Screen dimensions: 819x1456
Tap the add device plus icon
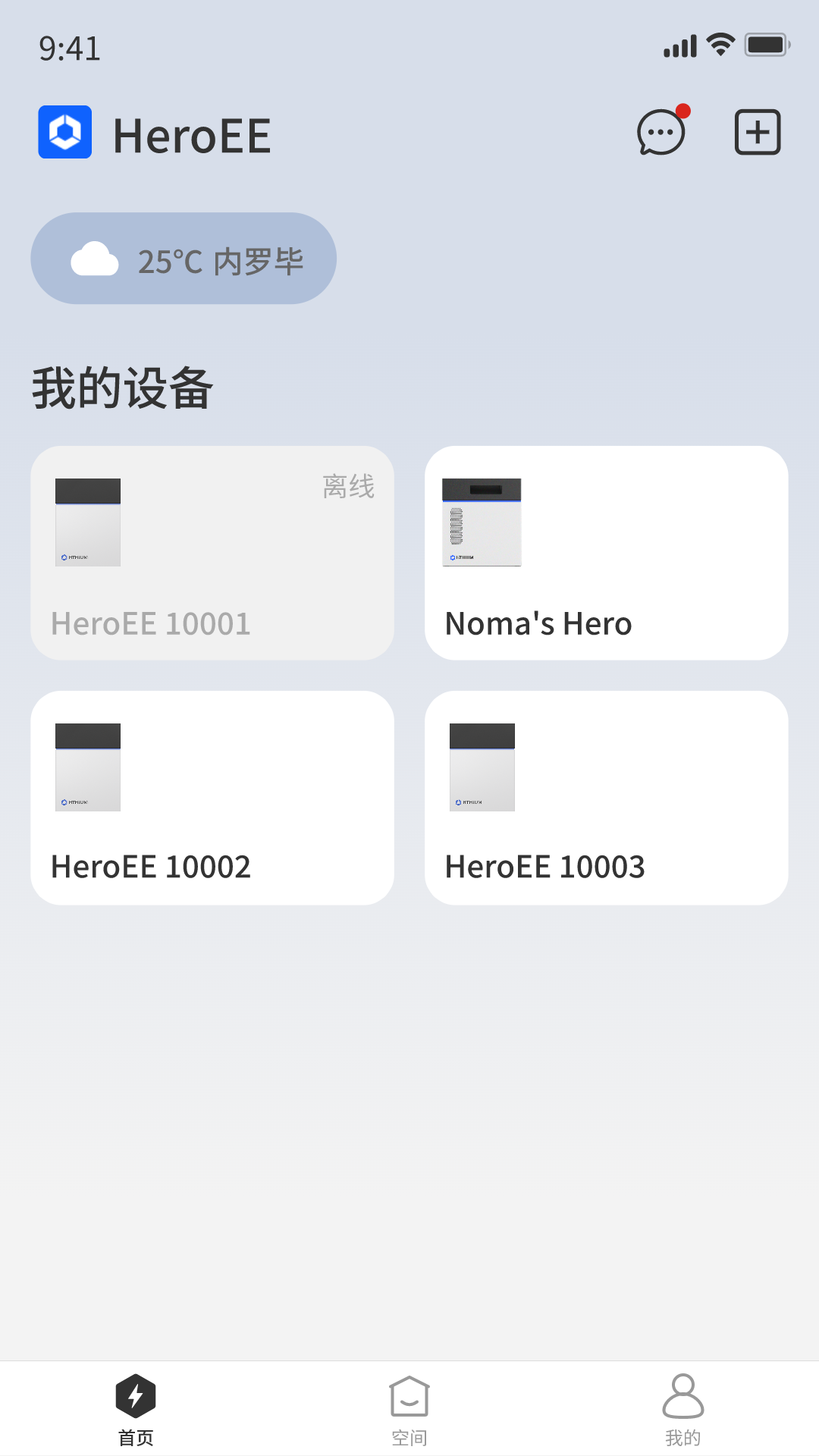point(758,132)
